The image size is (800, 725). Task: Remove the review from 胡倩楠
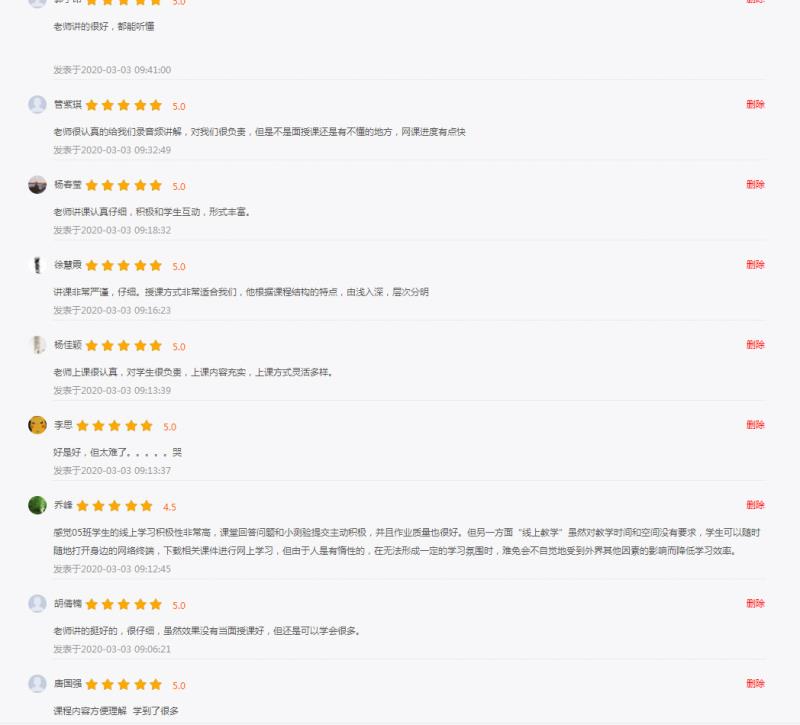(755, 603)
